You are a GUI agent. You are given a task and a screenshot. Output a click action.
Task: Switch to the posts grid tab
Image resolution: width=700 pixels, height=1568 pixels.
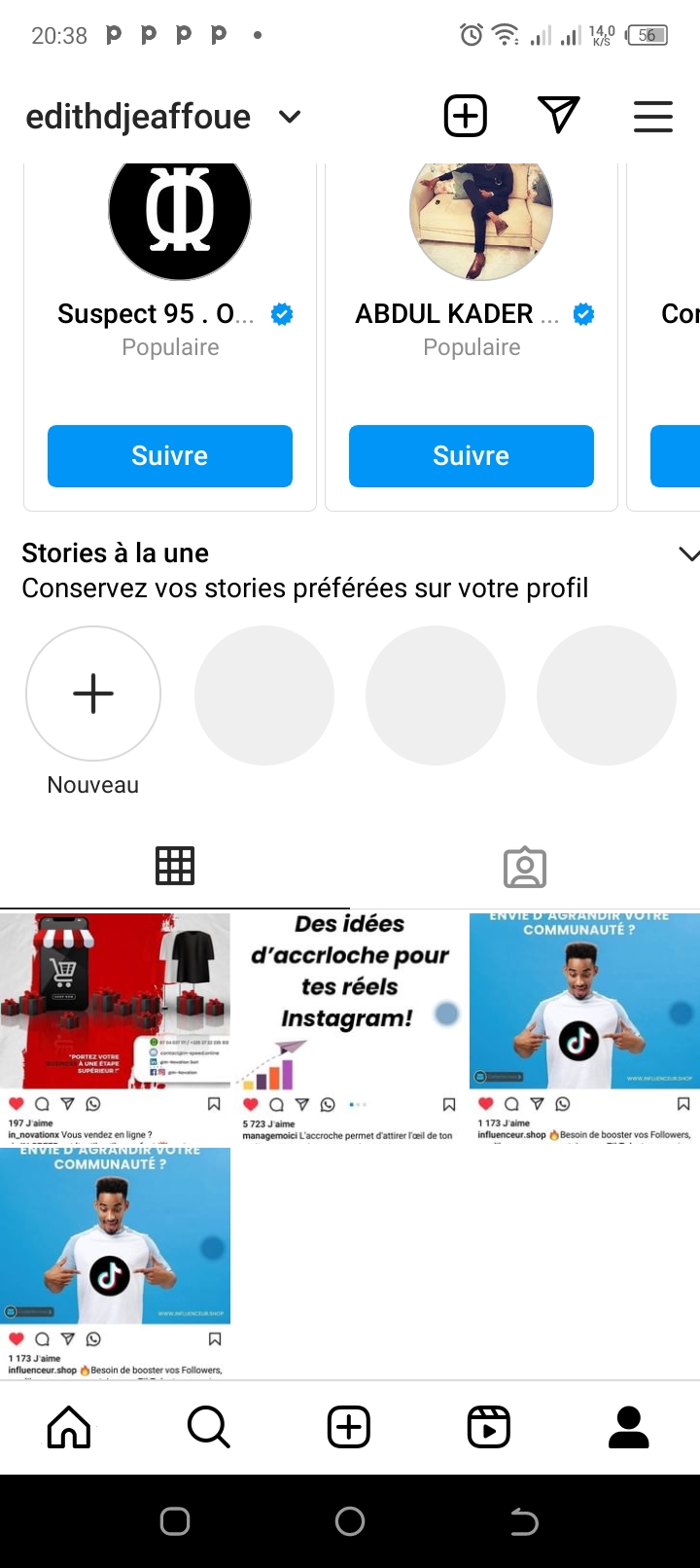tap(175, 866)
